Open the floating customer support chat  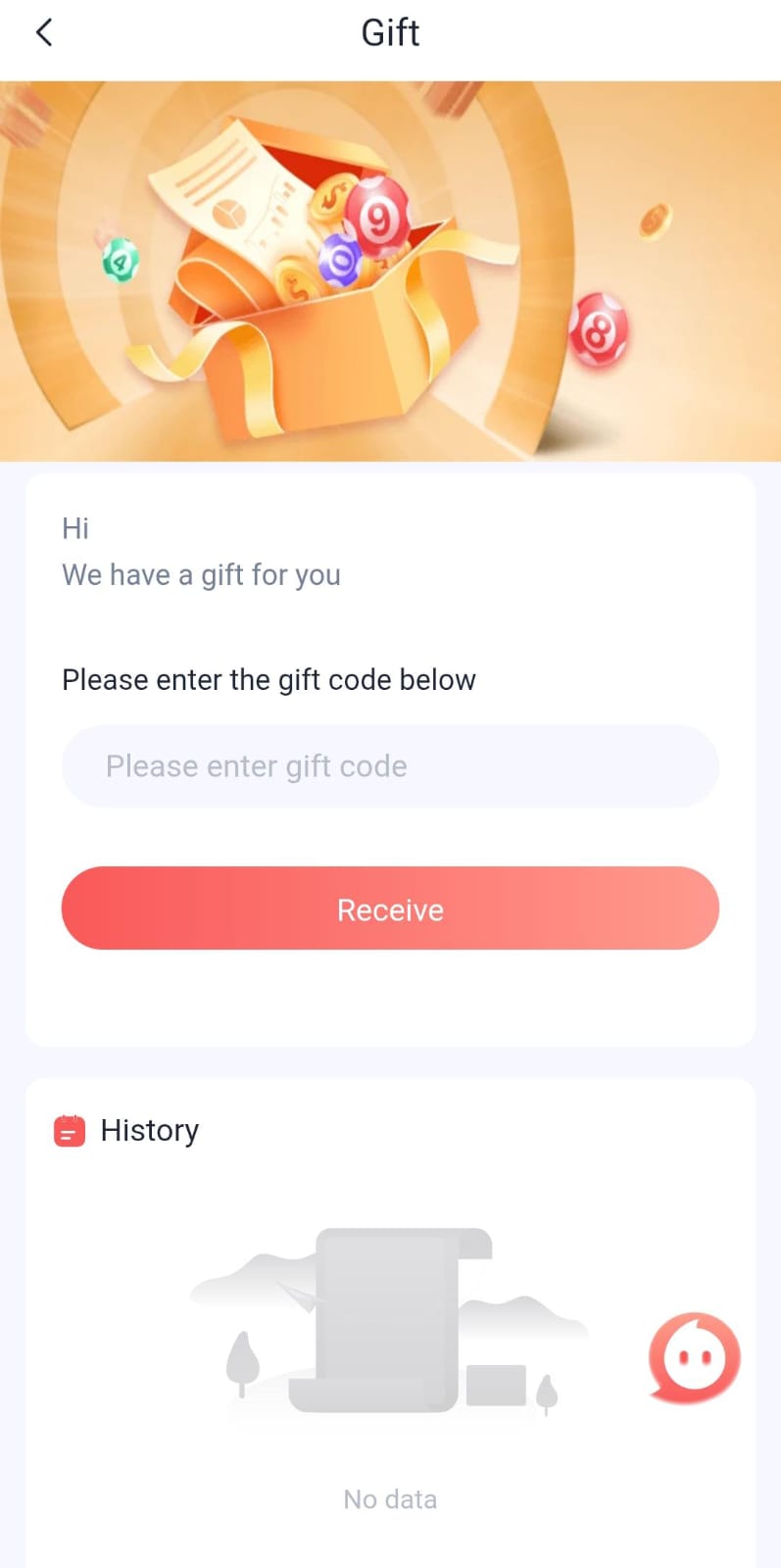point(694,1358)
